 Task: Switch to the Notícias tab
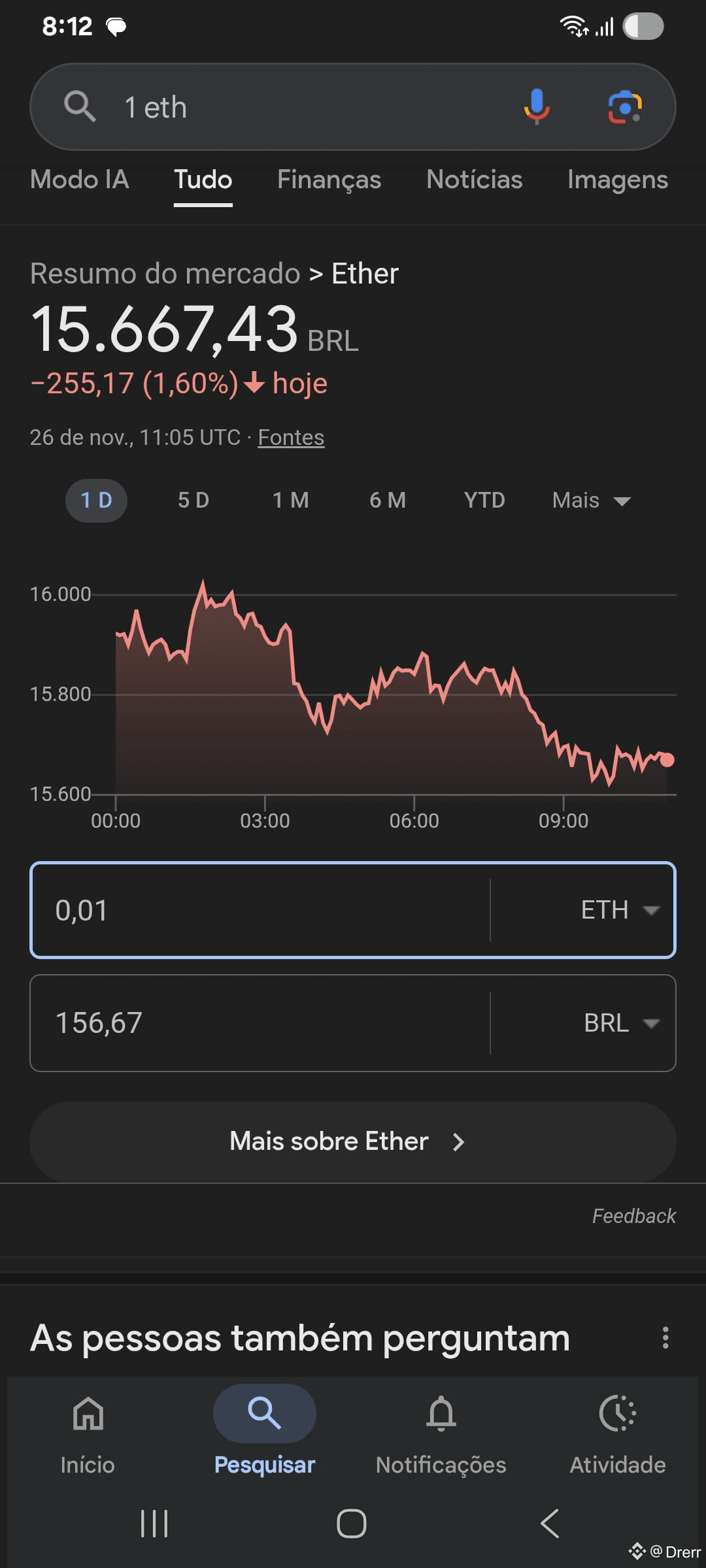pos(474,180)
